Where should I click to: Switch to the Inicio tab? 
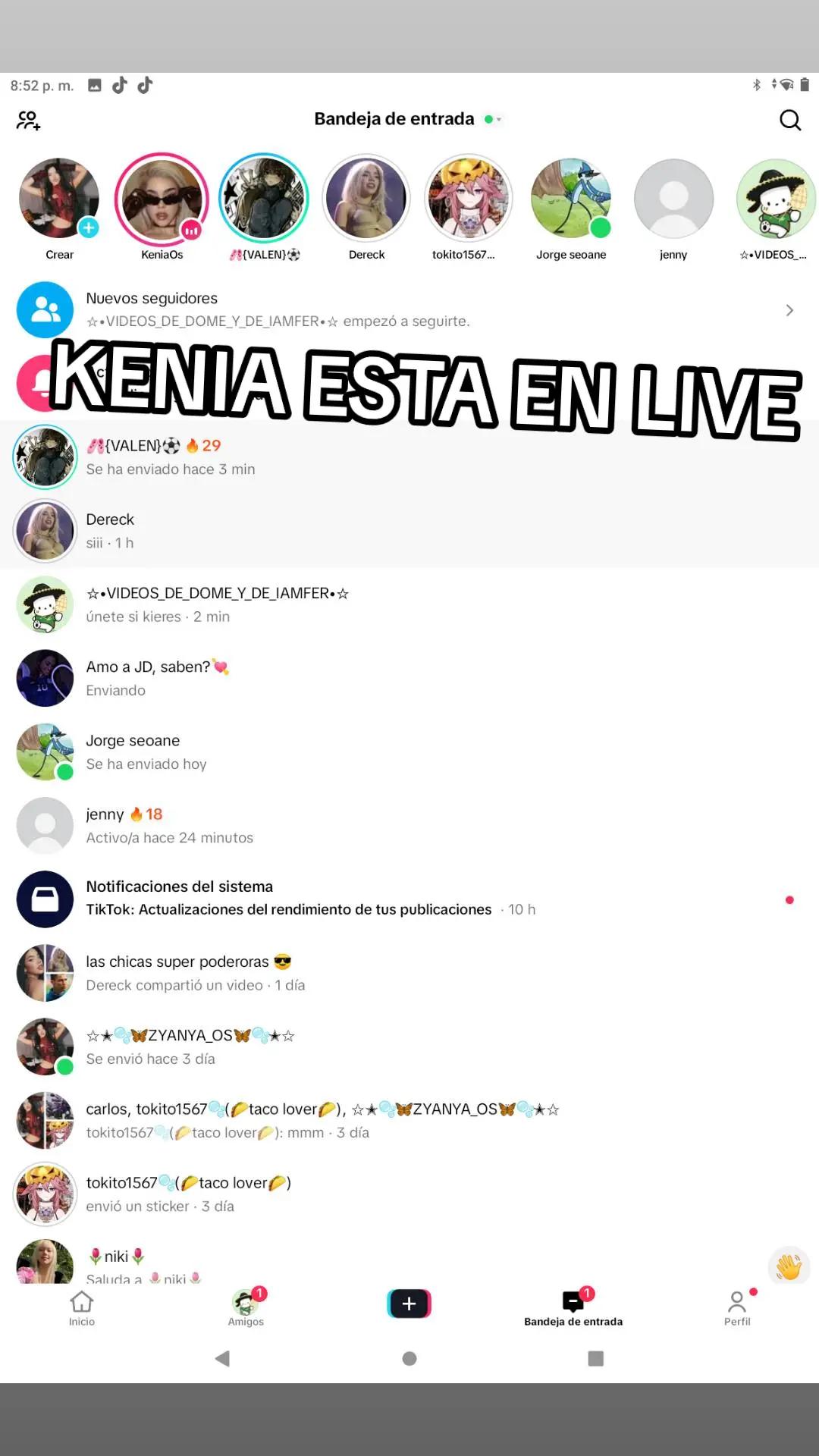(x=82, y=1308)
